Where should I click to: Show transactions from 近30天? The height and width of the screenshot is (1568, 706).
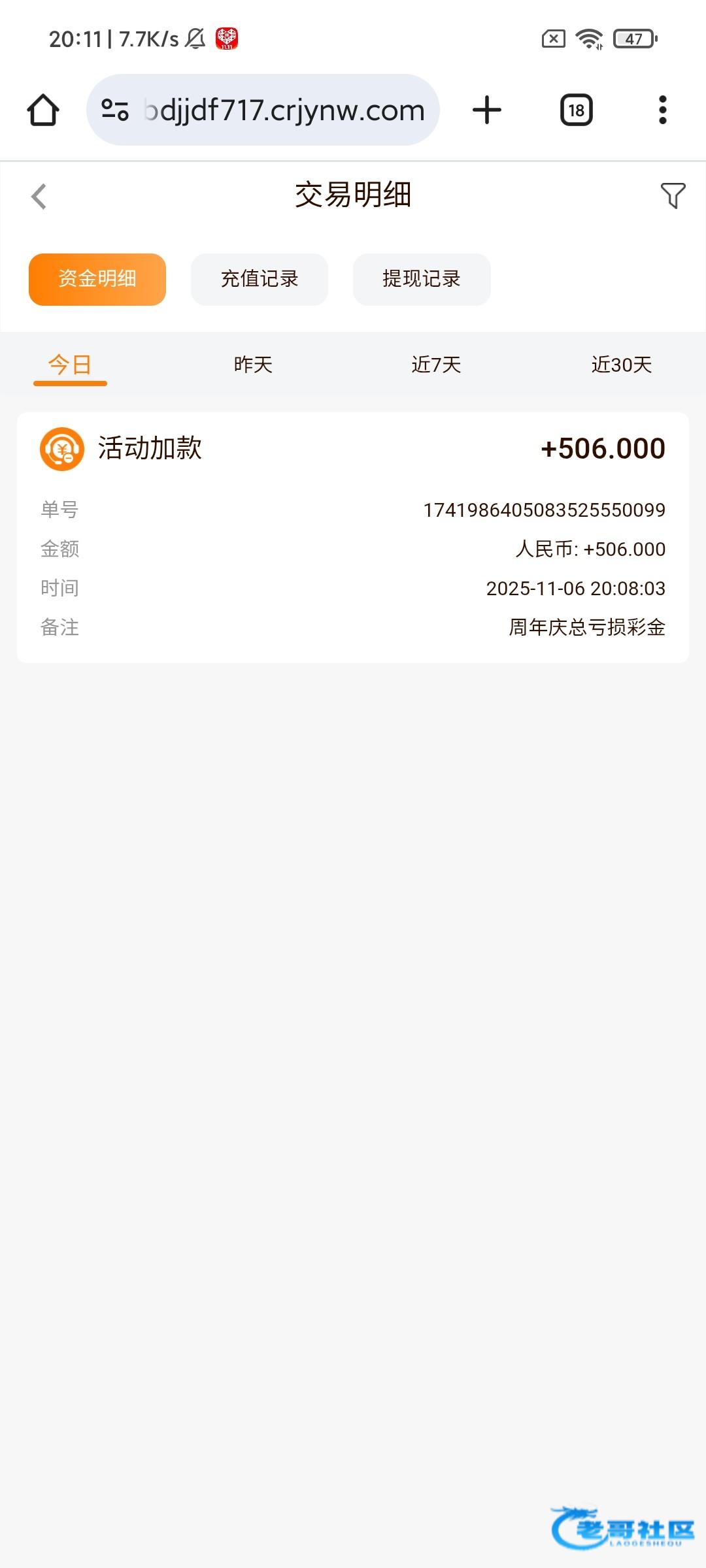[x=622, y=365]
